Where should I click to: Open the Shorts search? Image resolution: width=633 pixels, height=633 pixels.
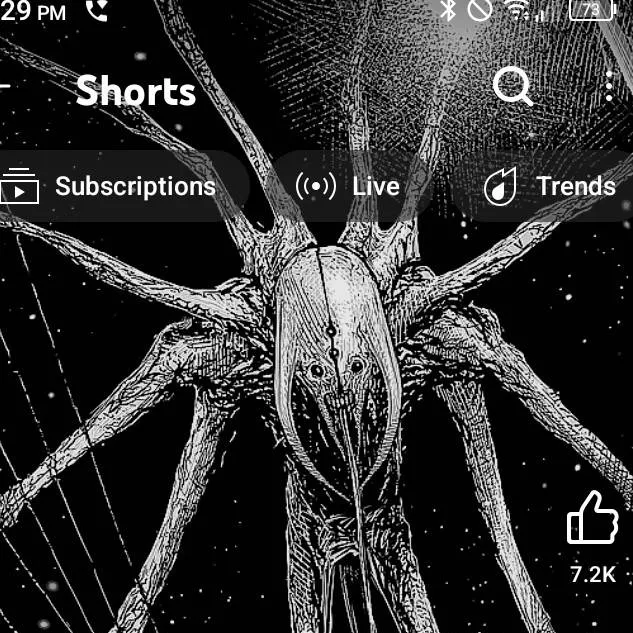pos(513,89)
